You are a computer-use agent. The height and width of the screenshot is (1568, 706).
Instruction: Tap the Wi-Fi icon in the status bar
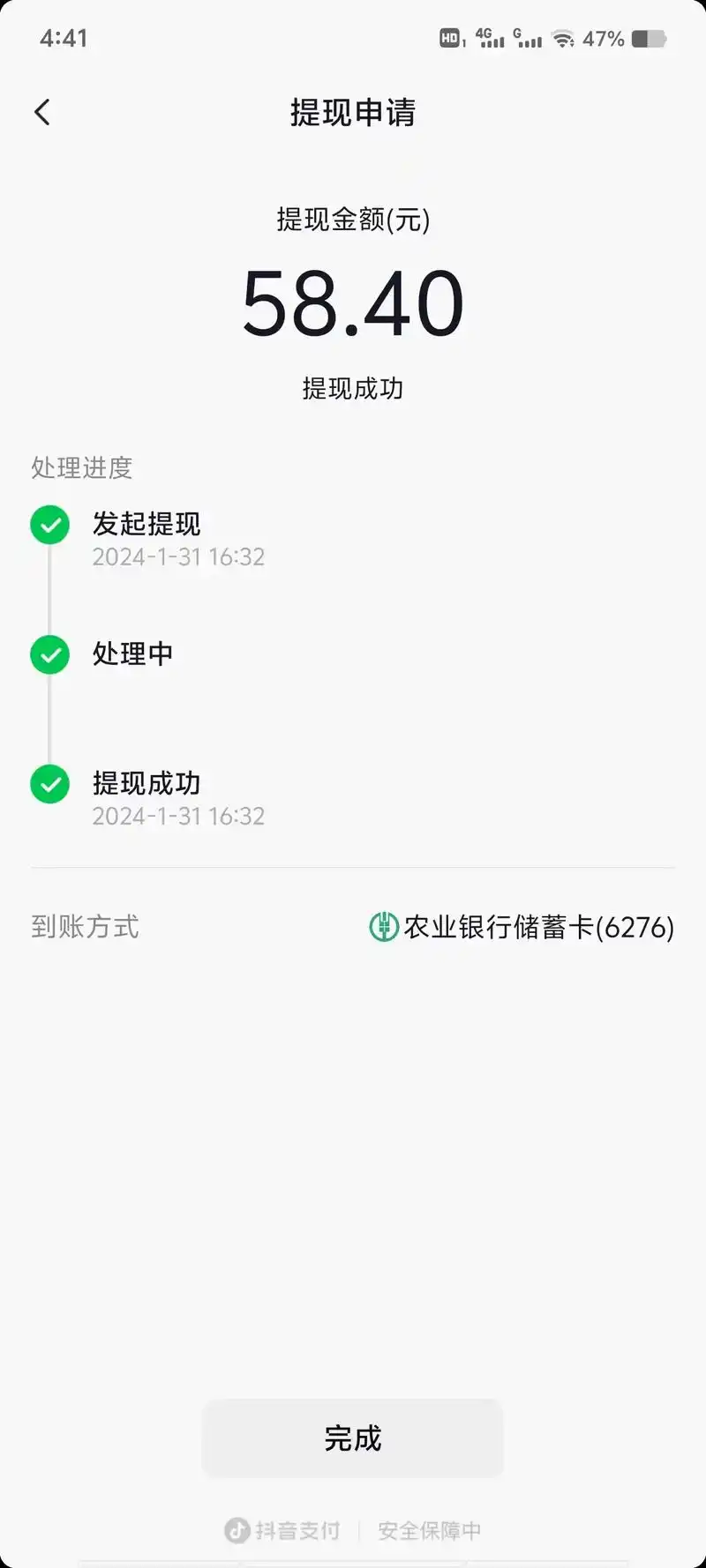[565, 38]
